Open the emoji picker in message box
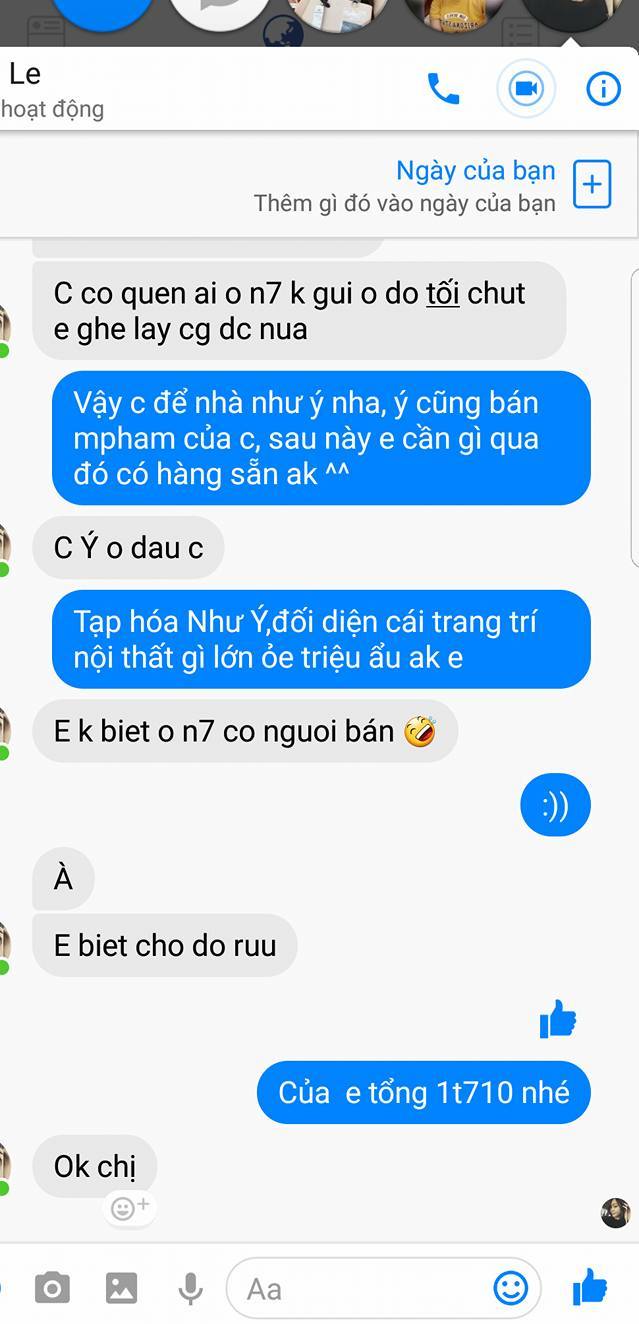Screen dimensions: 639x1324 511,1288
